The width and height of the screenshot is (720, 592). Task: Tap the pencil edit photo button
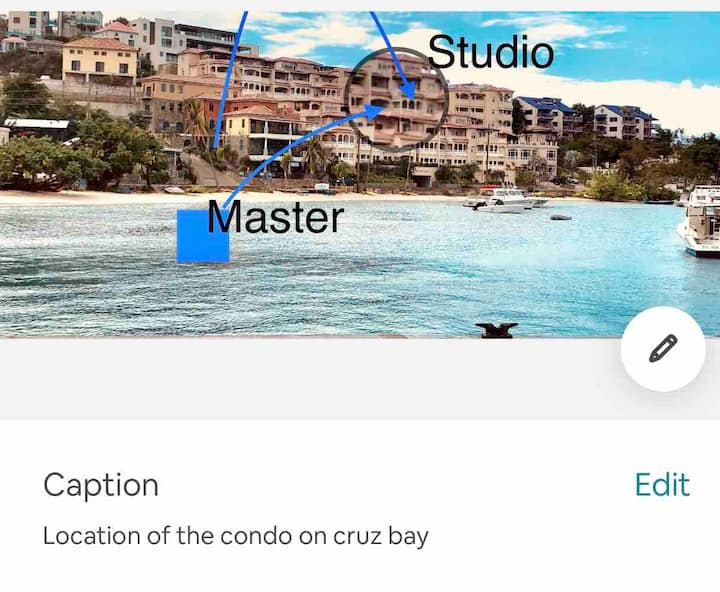(x=662, y=348)
